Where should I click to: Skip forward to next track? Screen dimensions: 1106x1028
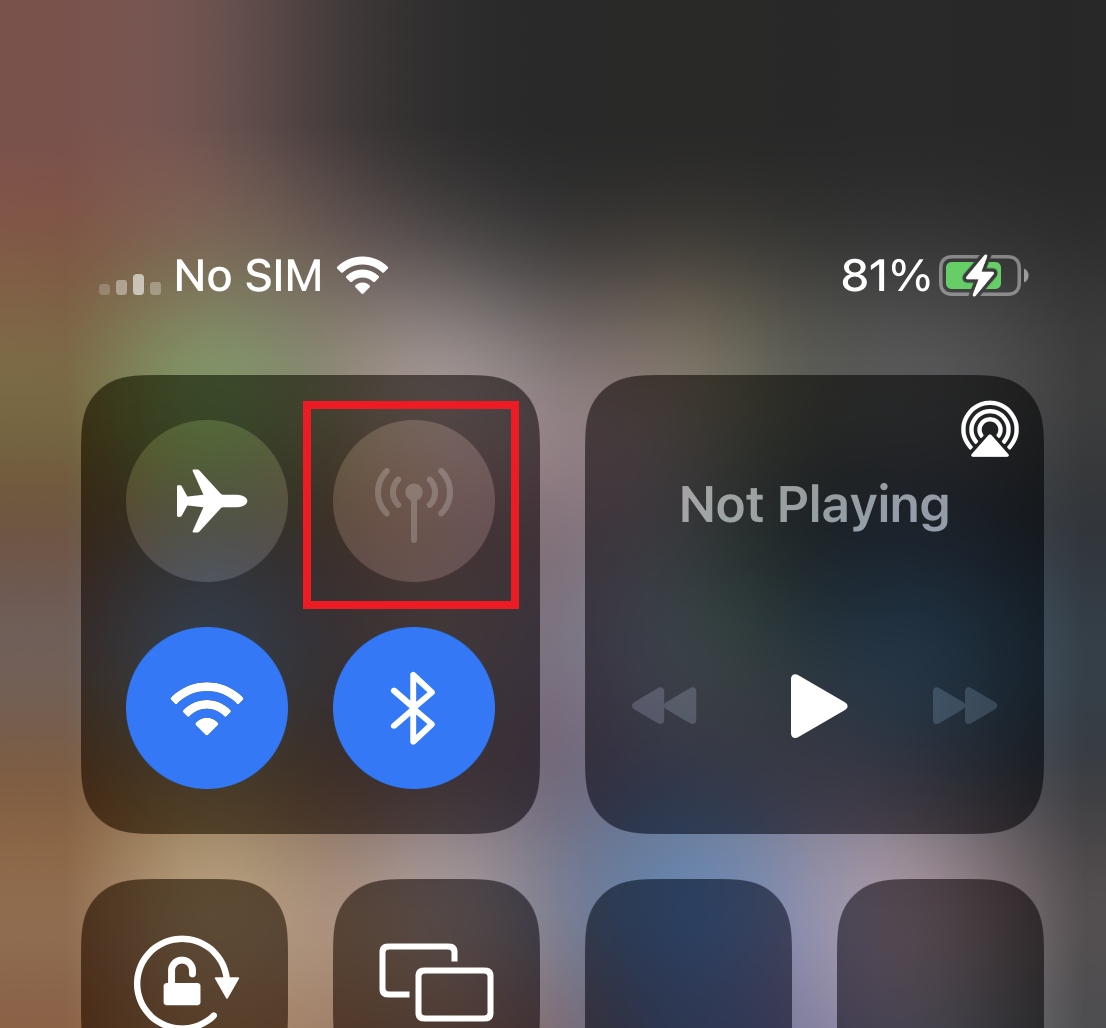[965, 706]
